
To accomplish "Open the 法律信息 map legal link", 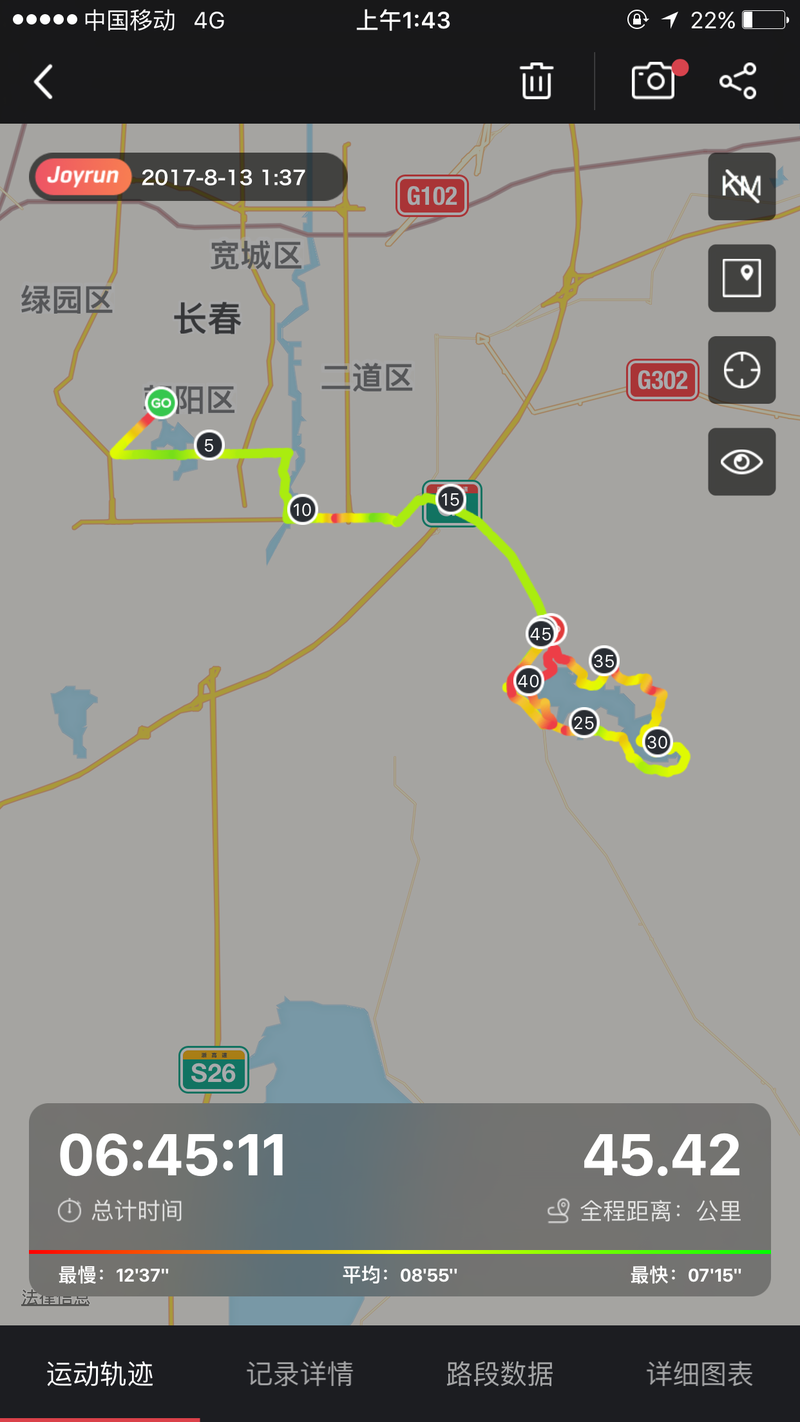I will [x=56, y=1298].
